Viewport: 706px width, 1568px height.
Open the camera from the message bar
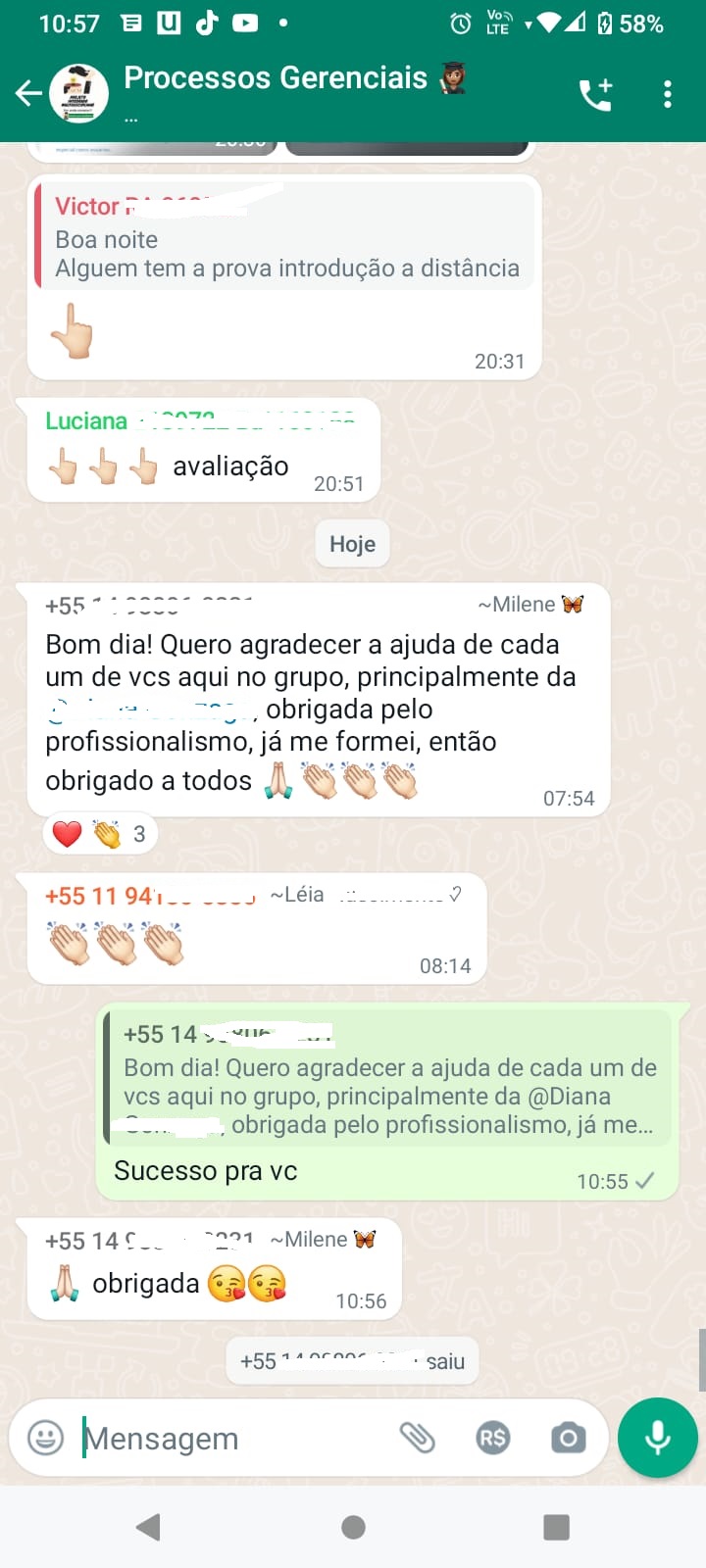(568, 1438)
